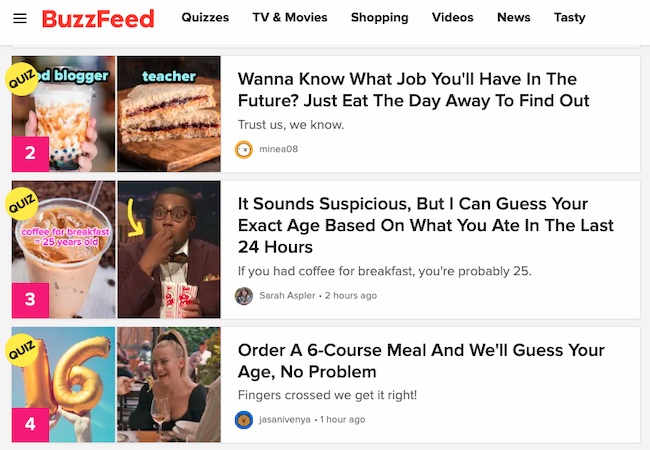
Task: View jasanivenya's author profile
Action: tap(285, 419)
